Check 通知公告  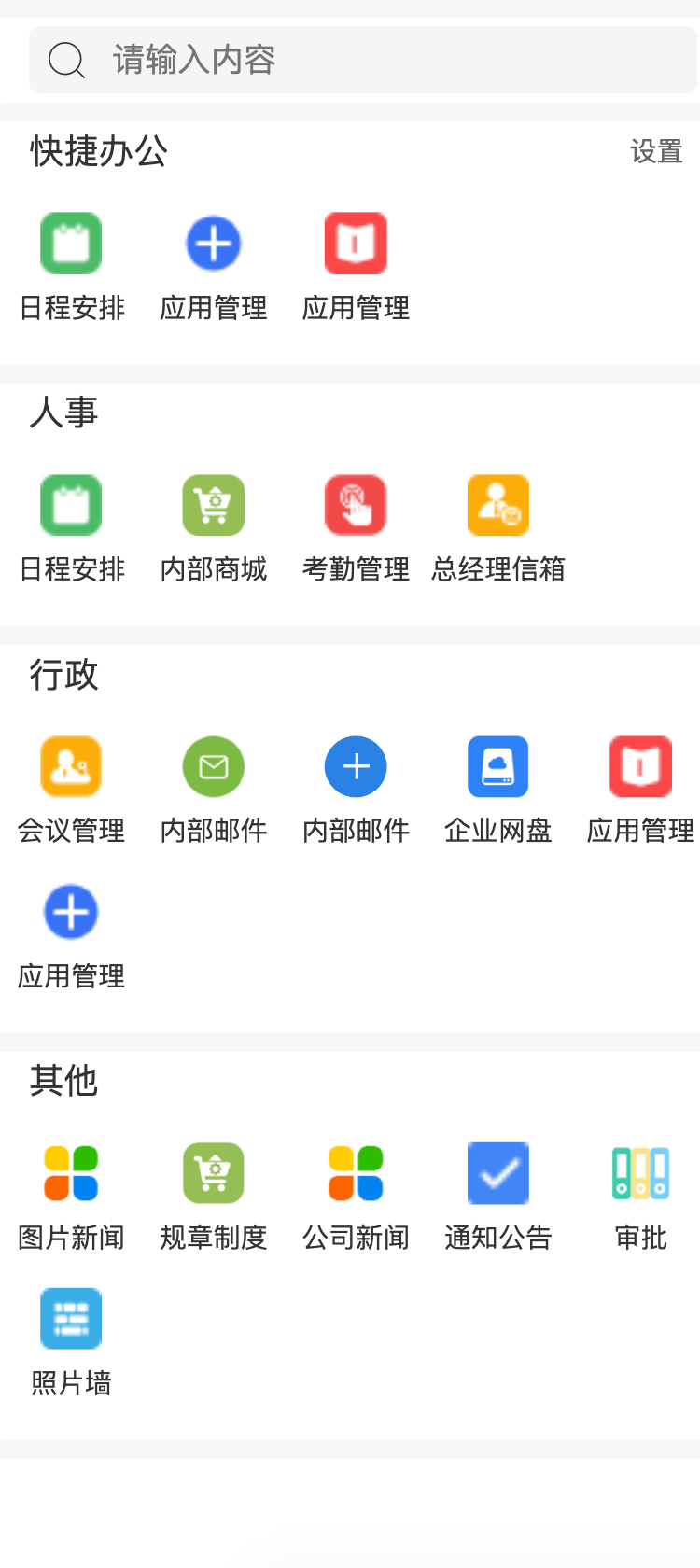[498, 1174]
